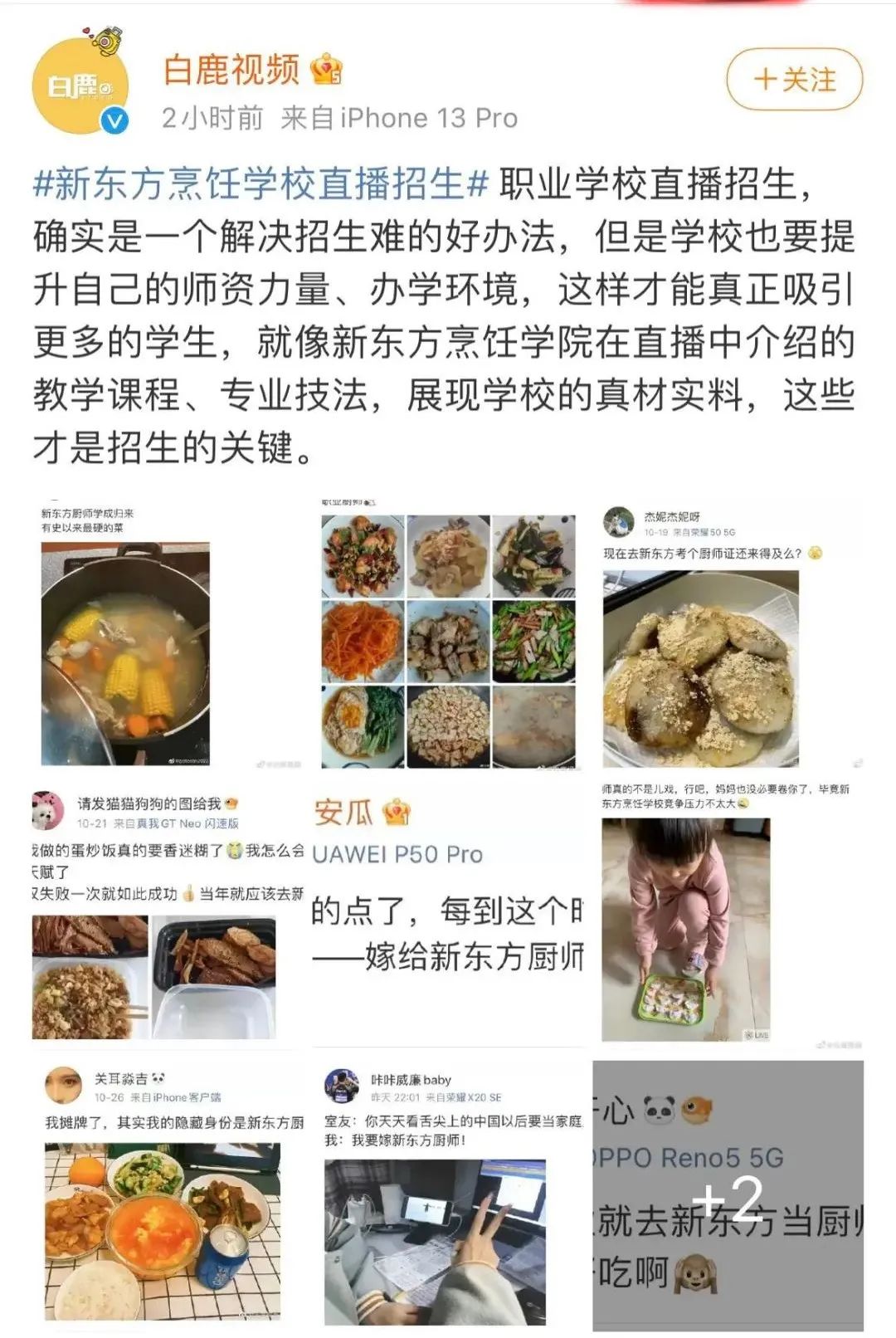View the nine-dish collage image

[x=448, y=636]
